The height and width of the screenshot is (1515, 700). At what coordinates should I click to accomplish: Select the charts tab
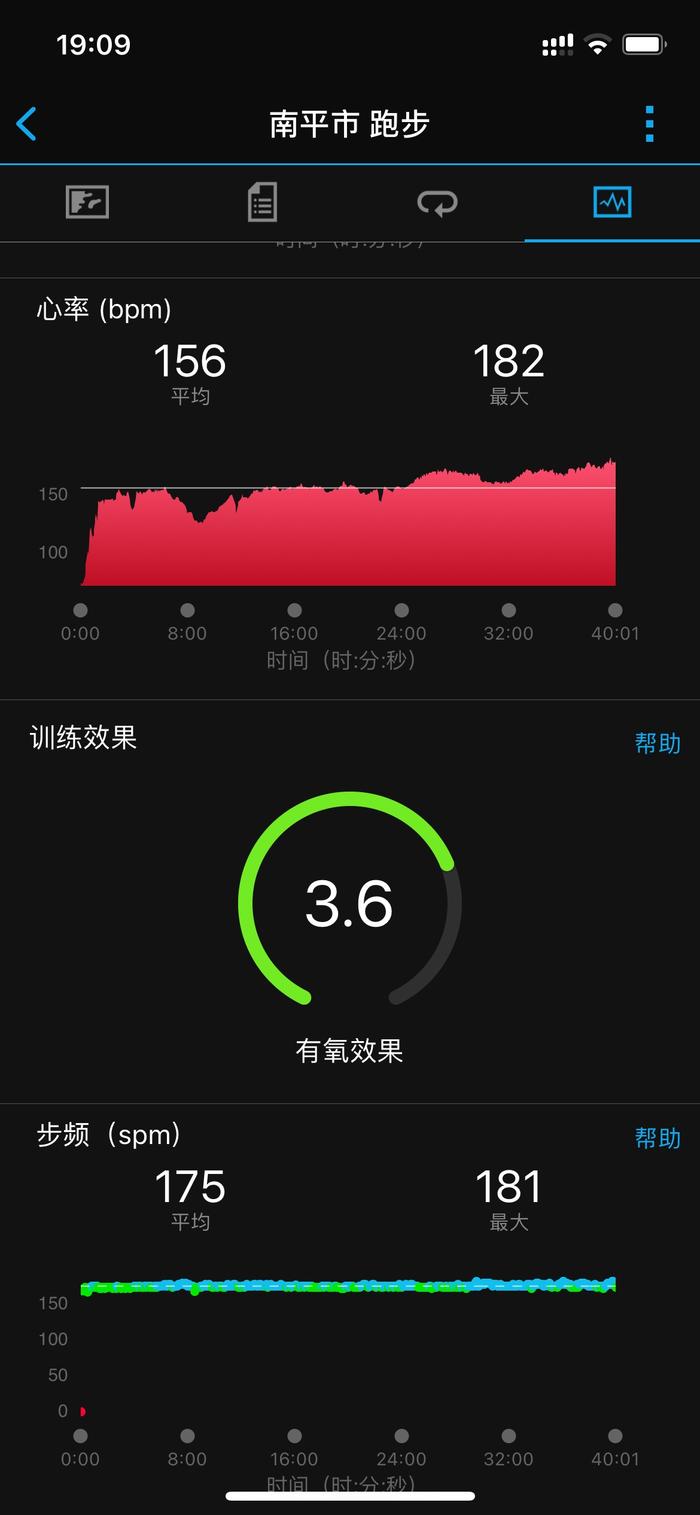pos(612,203)
